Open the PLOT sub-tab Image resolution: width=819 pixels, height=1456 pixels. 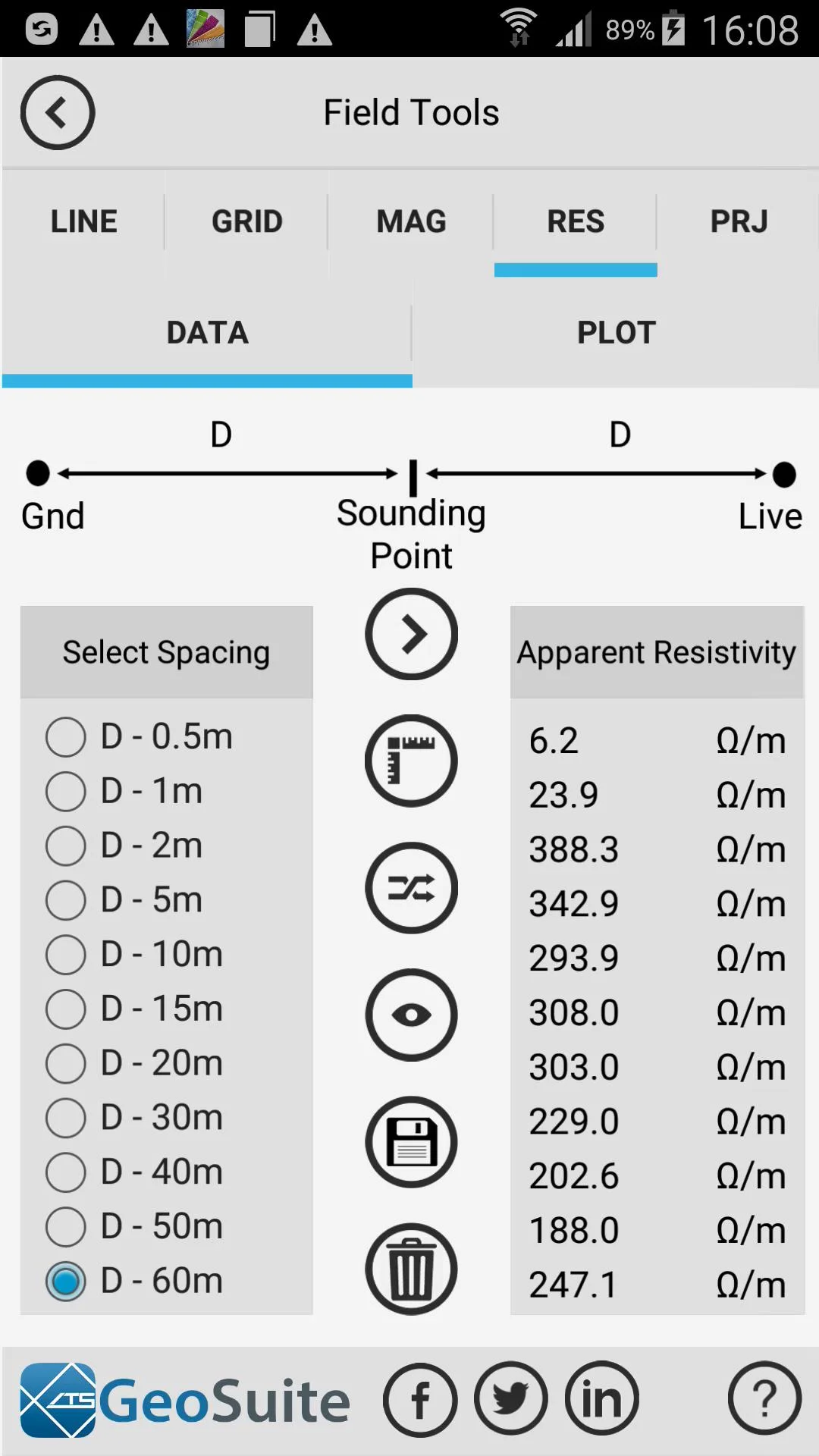[616, 332]
